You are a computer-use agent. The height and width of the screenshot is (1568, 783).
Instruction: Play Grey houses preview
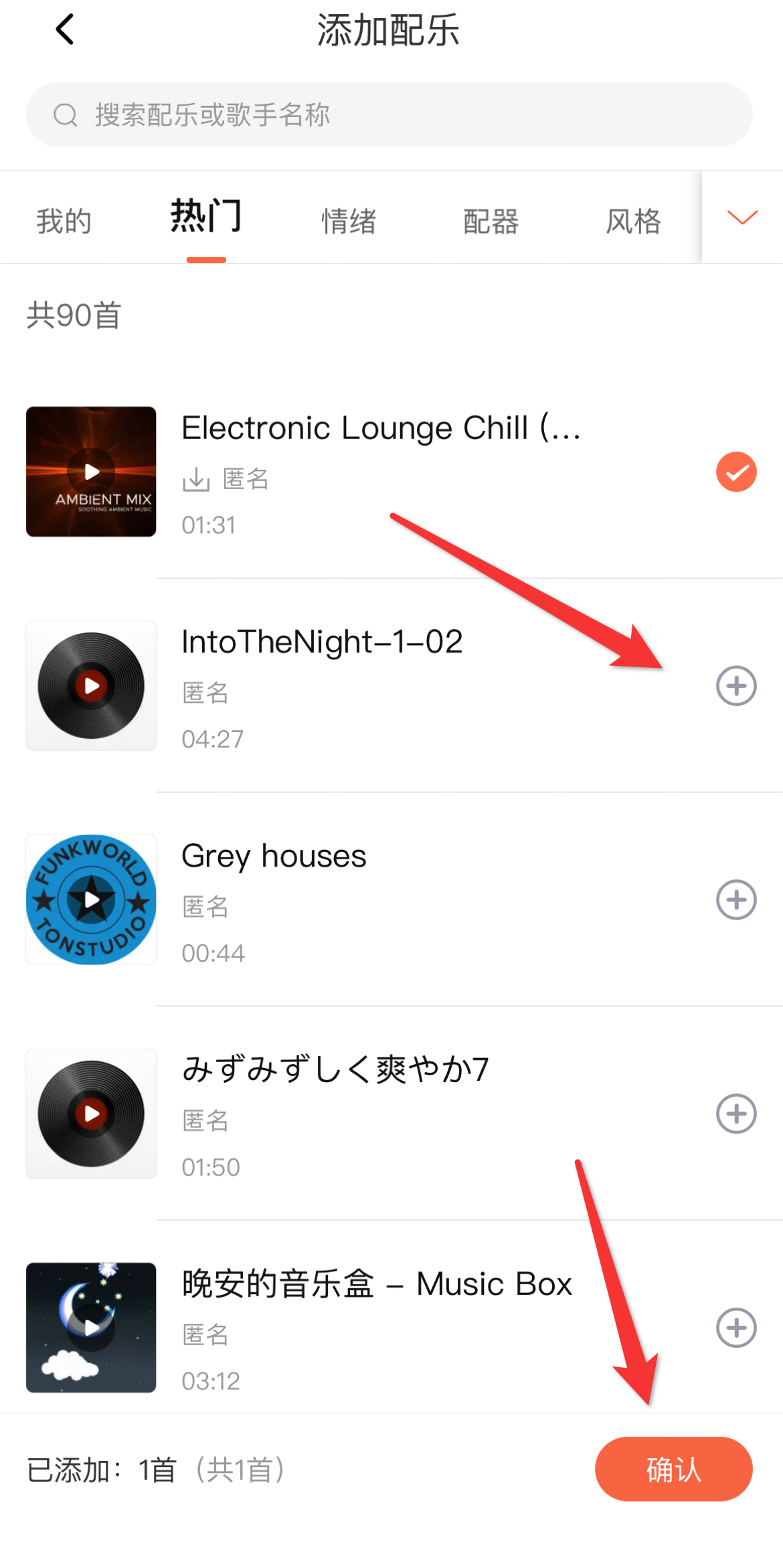pos(92,900)
